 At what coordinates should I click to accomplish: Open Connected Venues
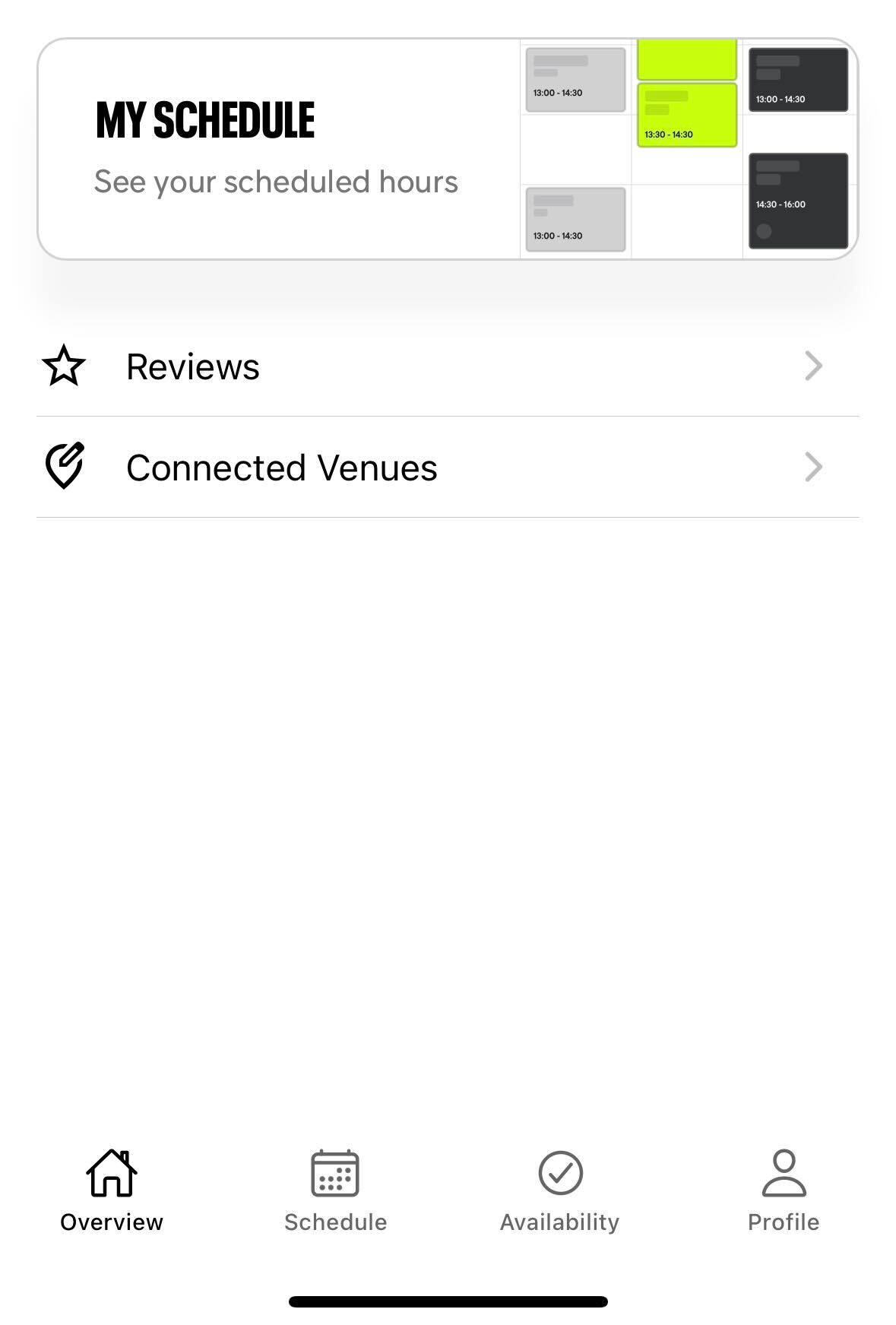[x=447, y=468]
